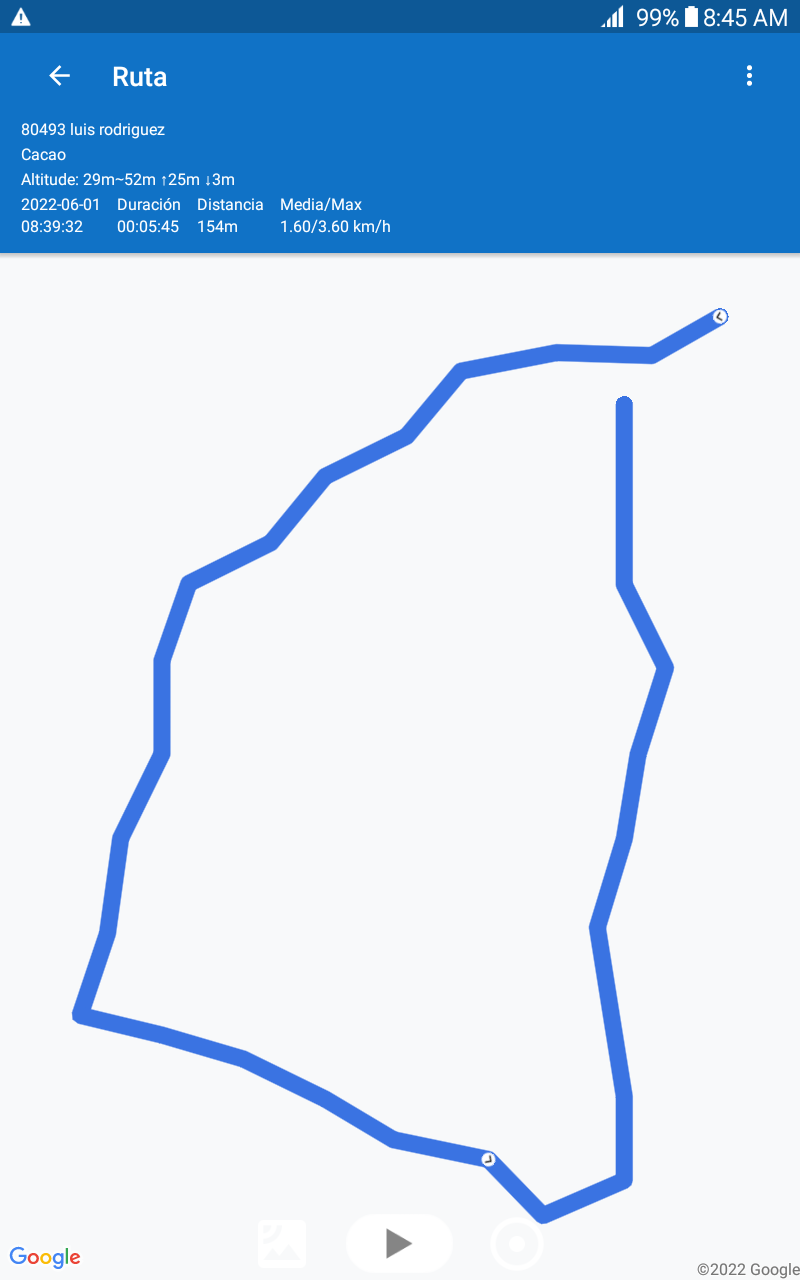Tap the circular location target button
The width and height of the screenshot is (800, 1280).
(x=517, y=1245)
